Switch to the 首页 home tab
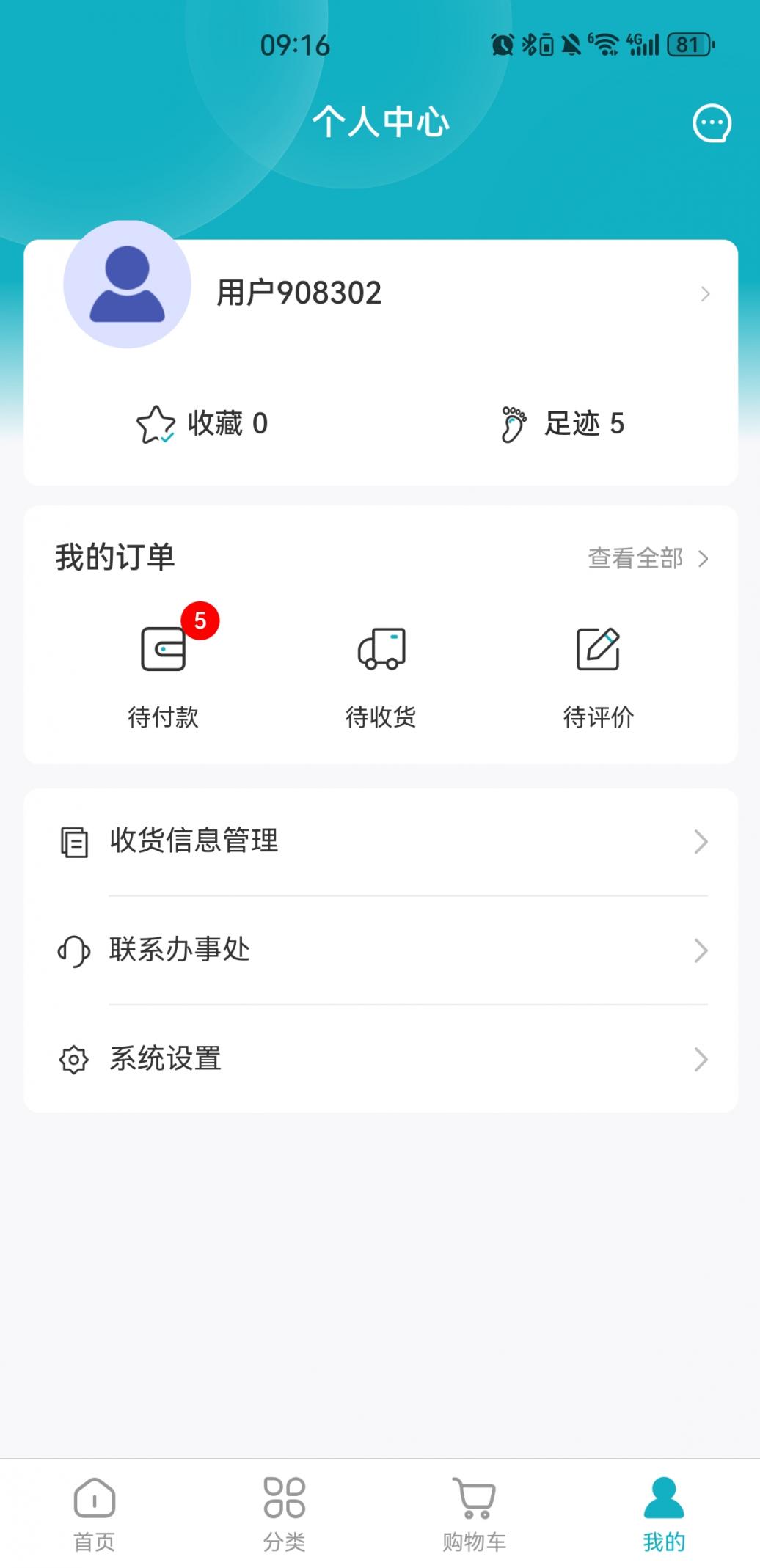 click(x=95, y=1514)
